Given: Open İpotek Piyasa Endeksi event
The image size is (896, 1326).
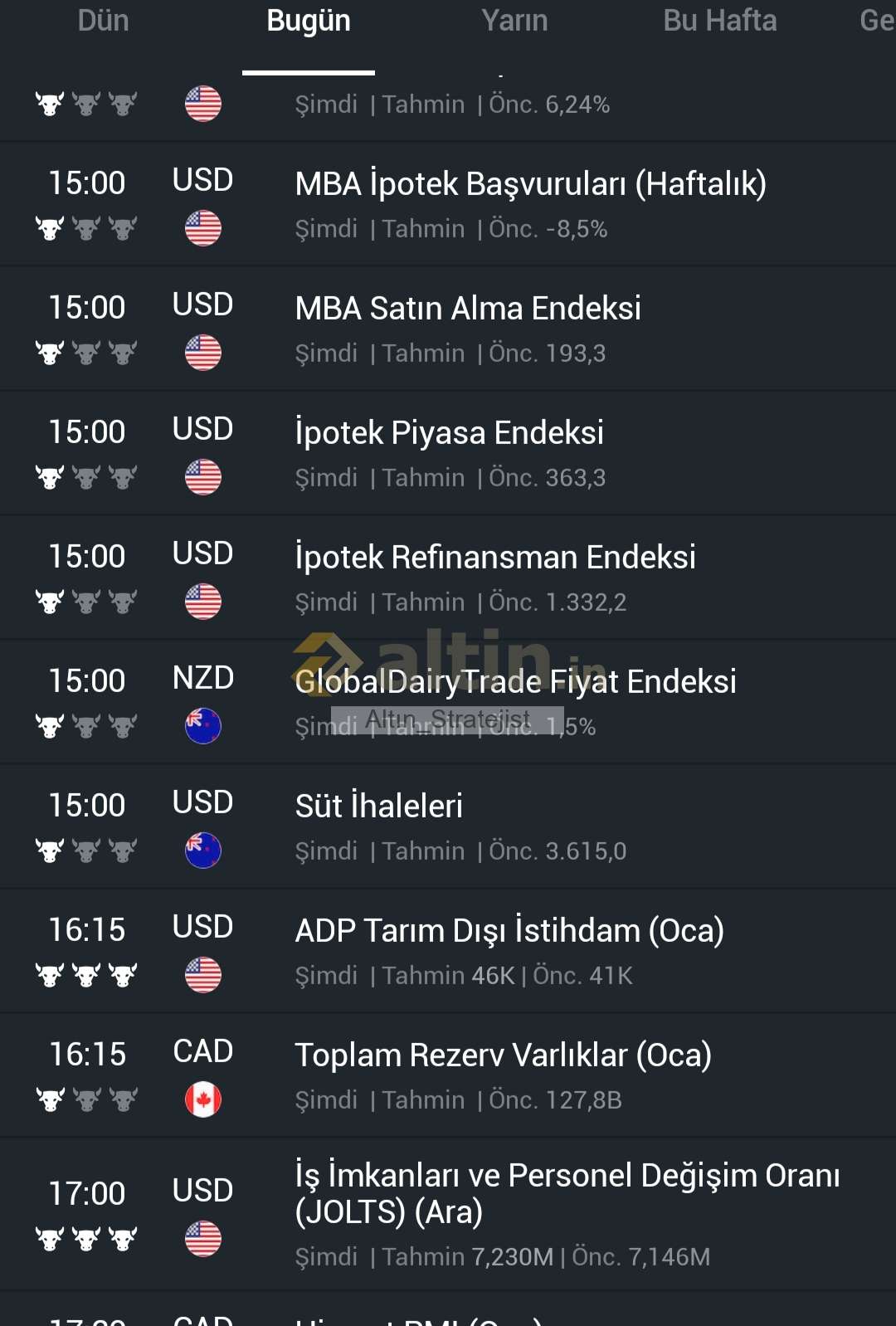Looking at the screenshot, I should (449, 433).
